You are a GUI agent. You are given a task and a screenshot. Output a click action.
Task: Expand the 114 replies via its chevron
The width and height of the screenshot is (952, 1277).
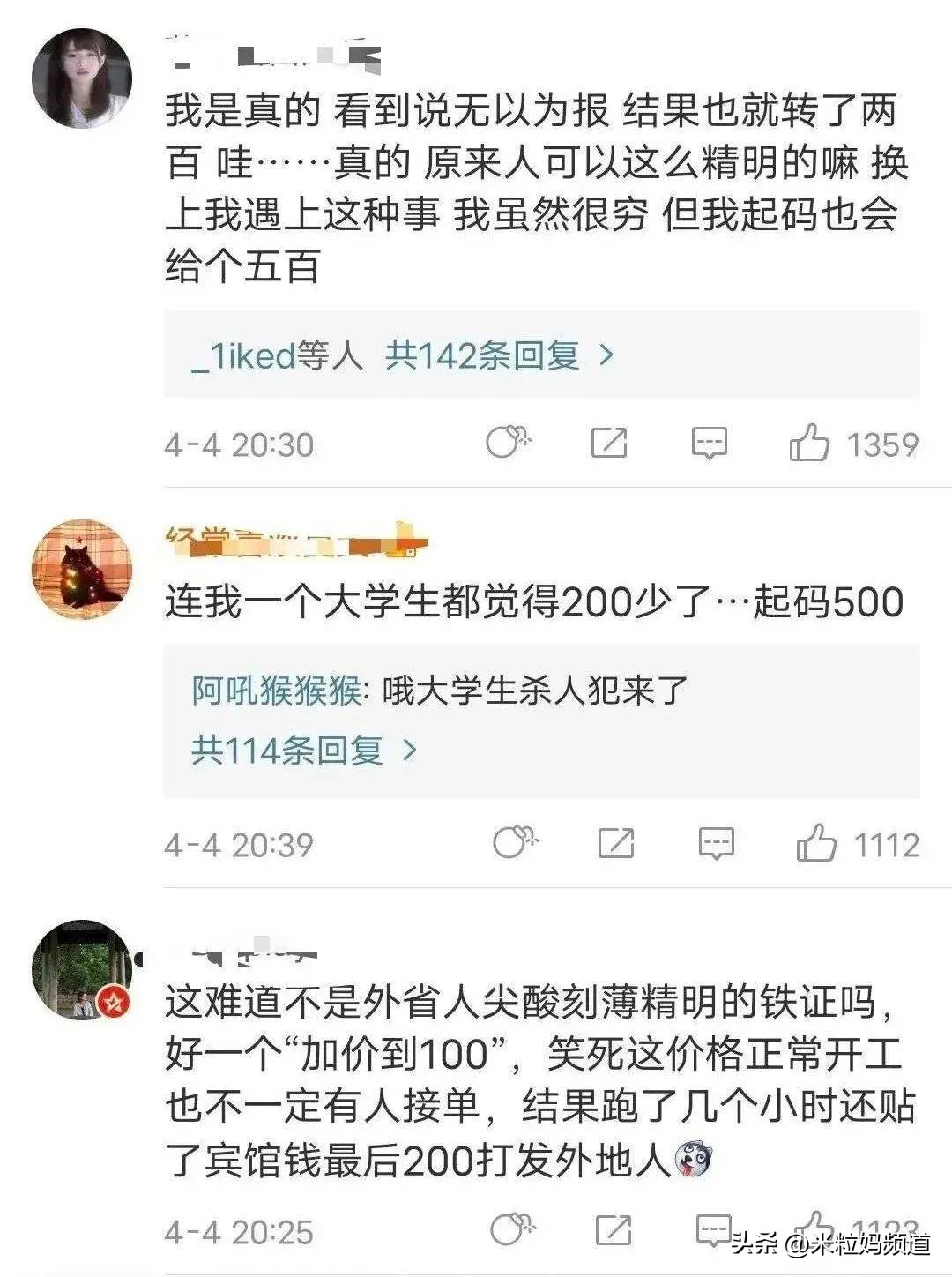click(x=411, y=748)
